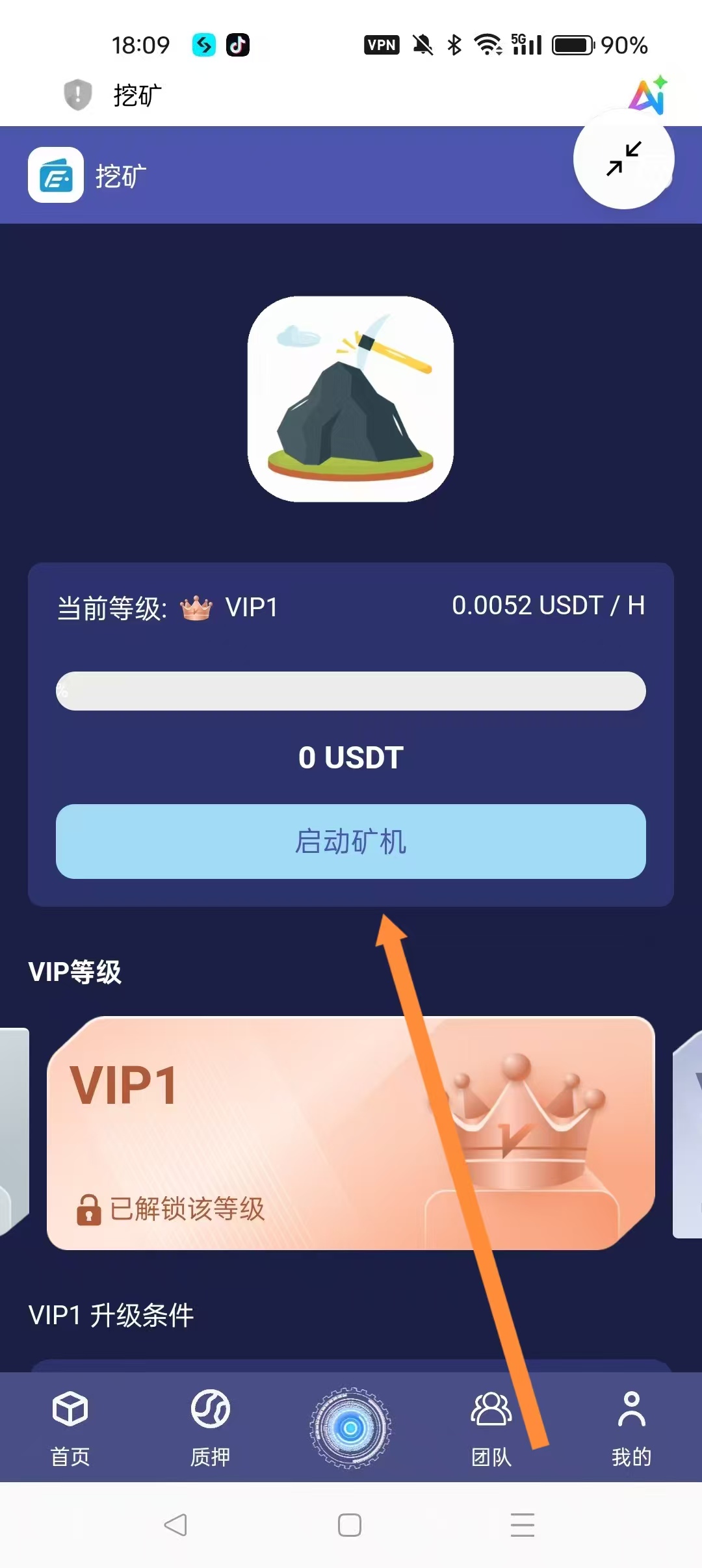Minimize the window with the shrink button

tap(623, 159)
